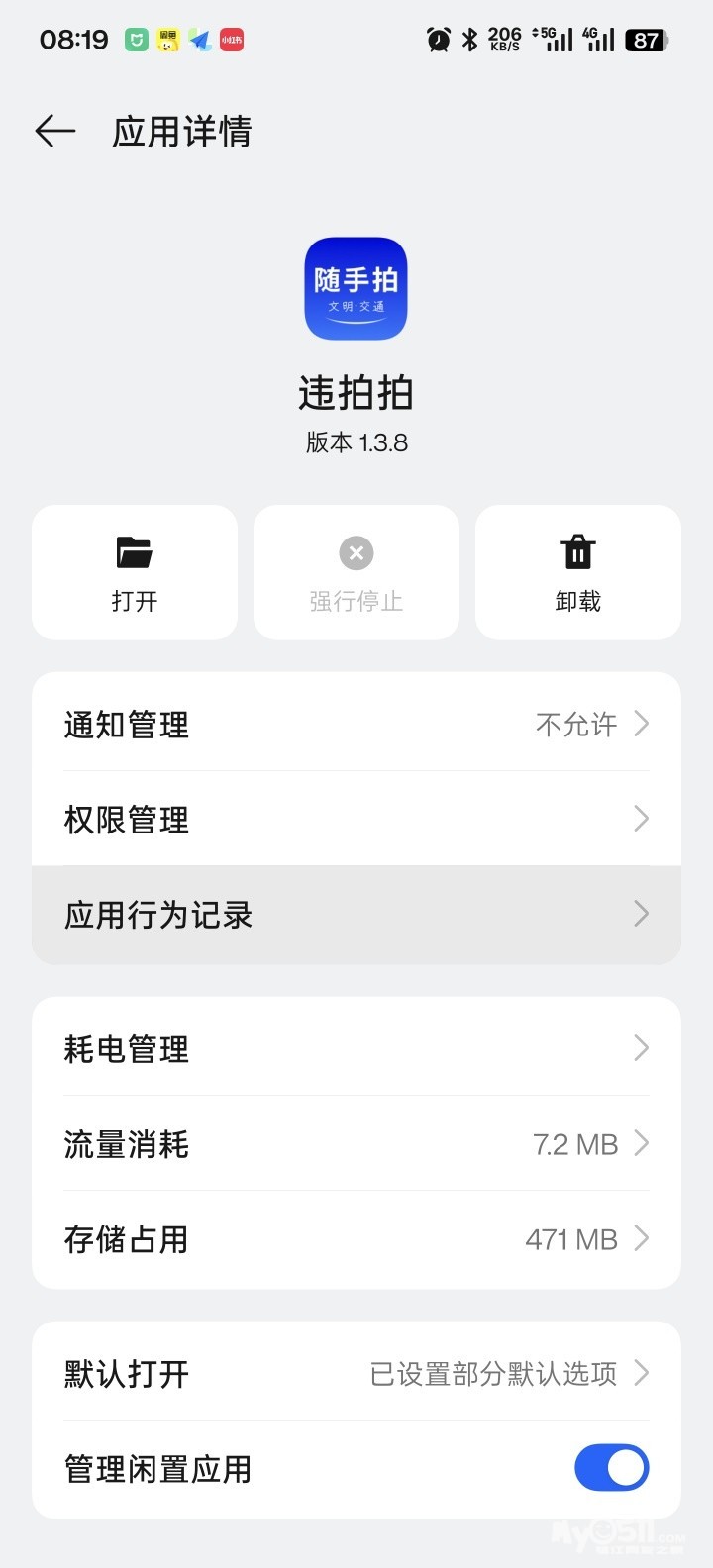Open 默认打开 default settings
Image resolution: width=713 pixels, height=1568 pixels.
tap(356, 1374)
